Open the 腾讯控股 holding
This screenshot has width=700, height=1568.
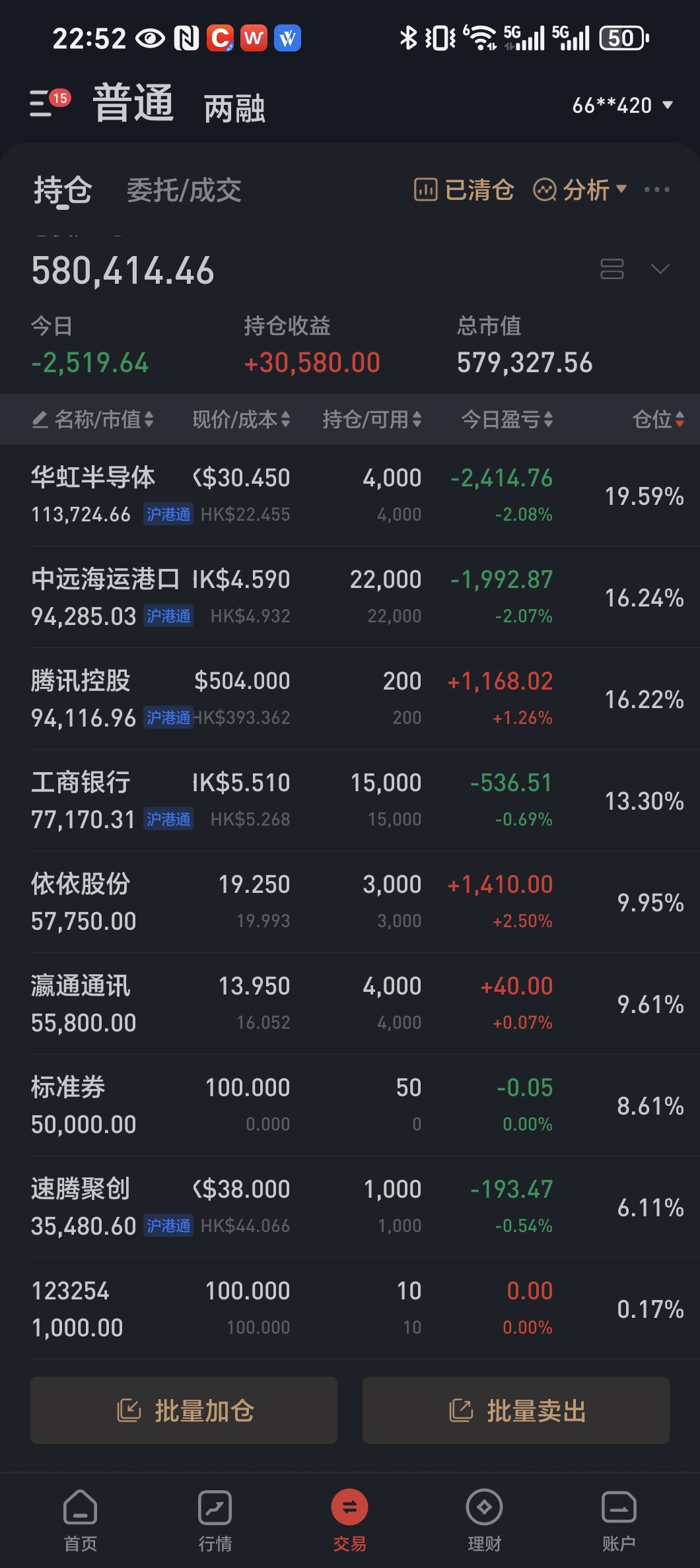click(81, 698)
